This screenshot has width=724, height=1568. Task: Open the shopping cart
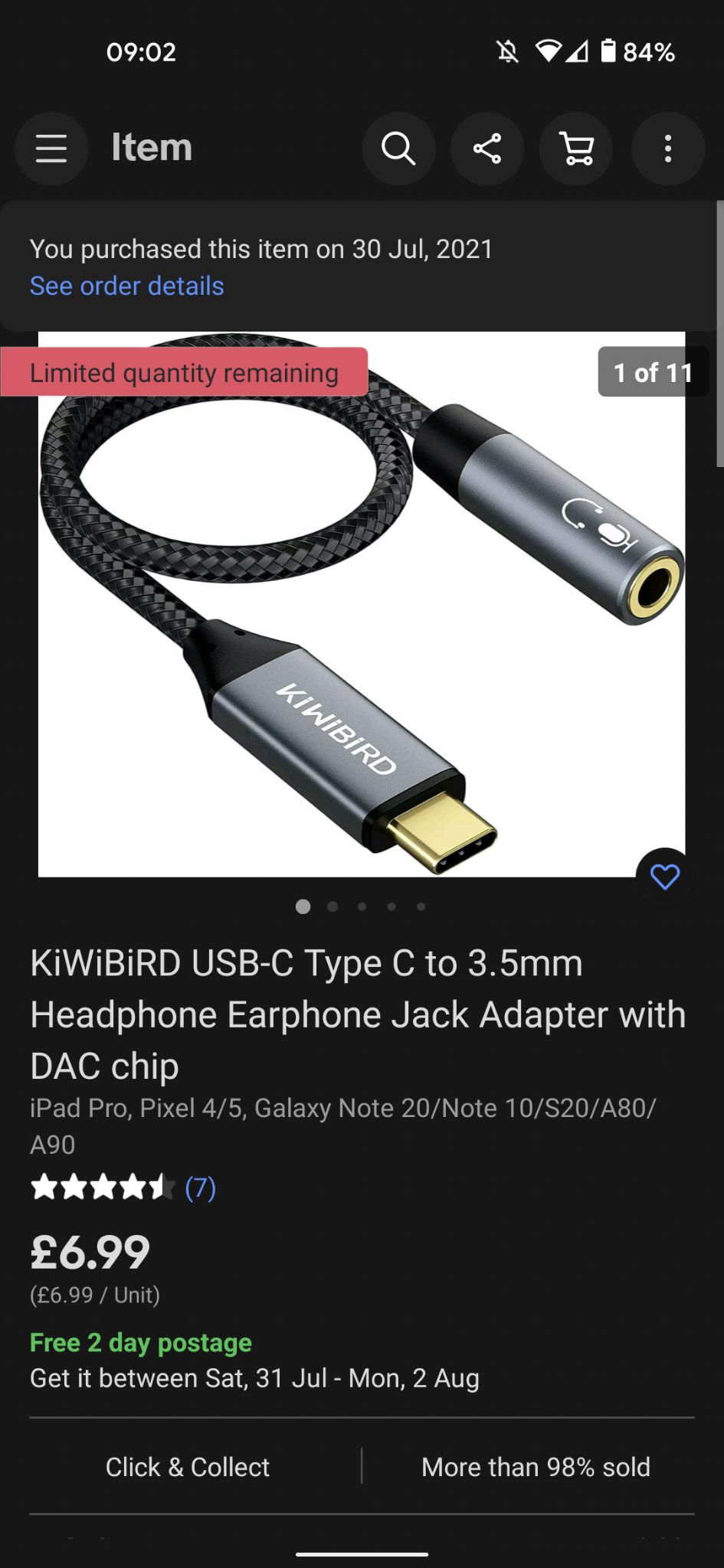576,149
